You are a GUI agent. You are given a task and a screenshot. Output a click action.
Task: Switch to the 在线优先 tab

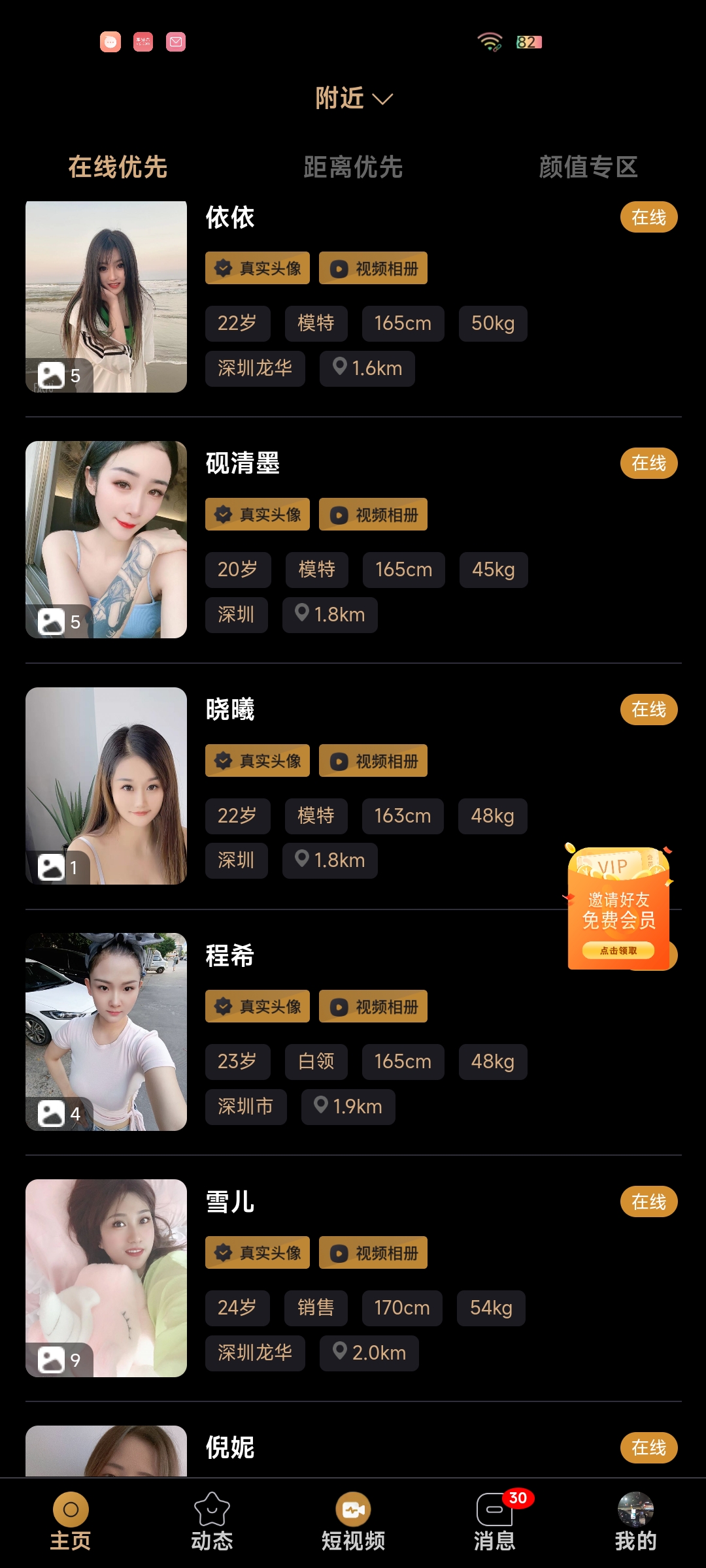pyautogui.click(x=118, y=167)
